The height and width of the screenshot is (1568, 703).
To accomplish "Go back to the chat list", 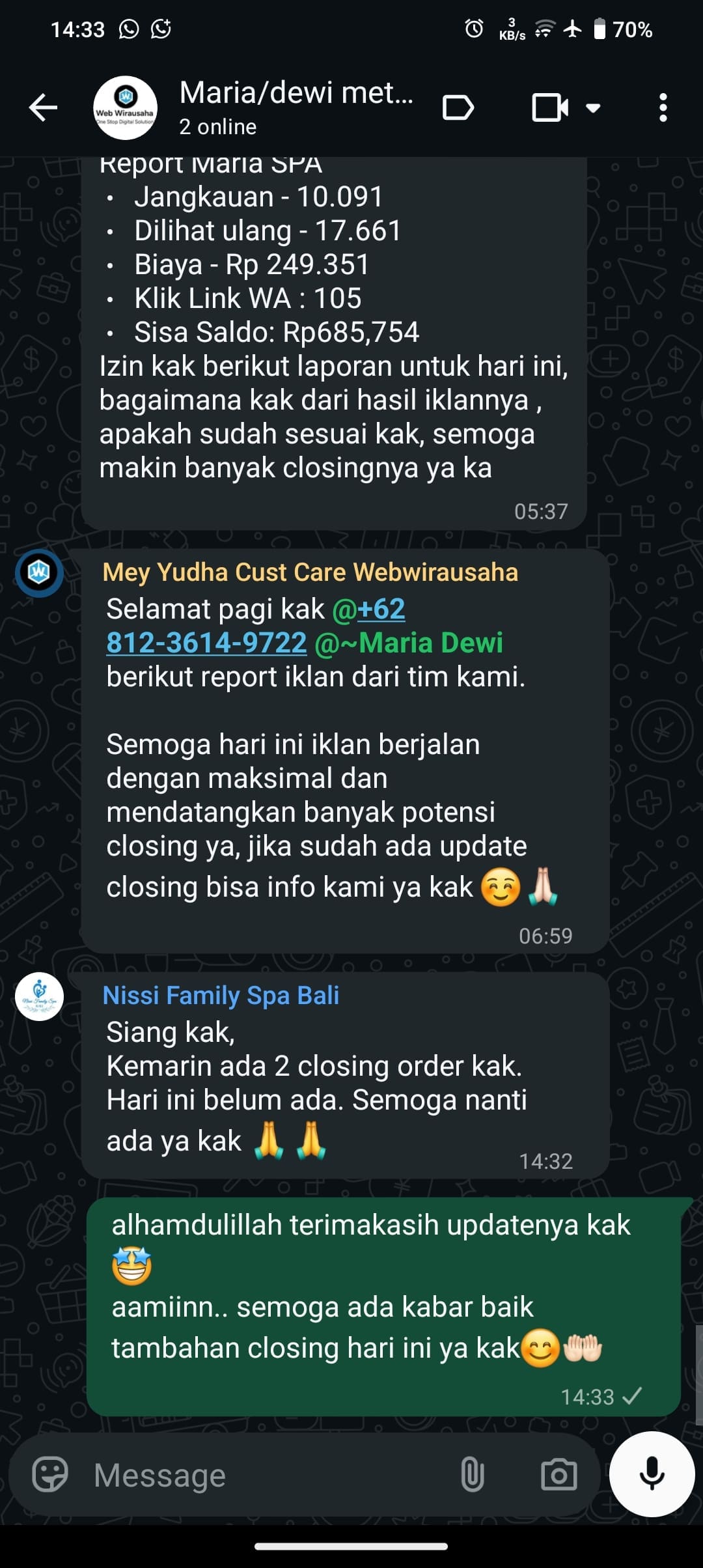I will [x=44, y=107].
